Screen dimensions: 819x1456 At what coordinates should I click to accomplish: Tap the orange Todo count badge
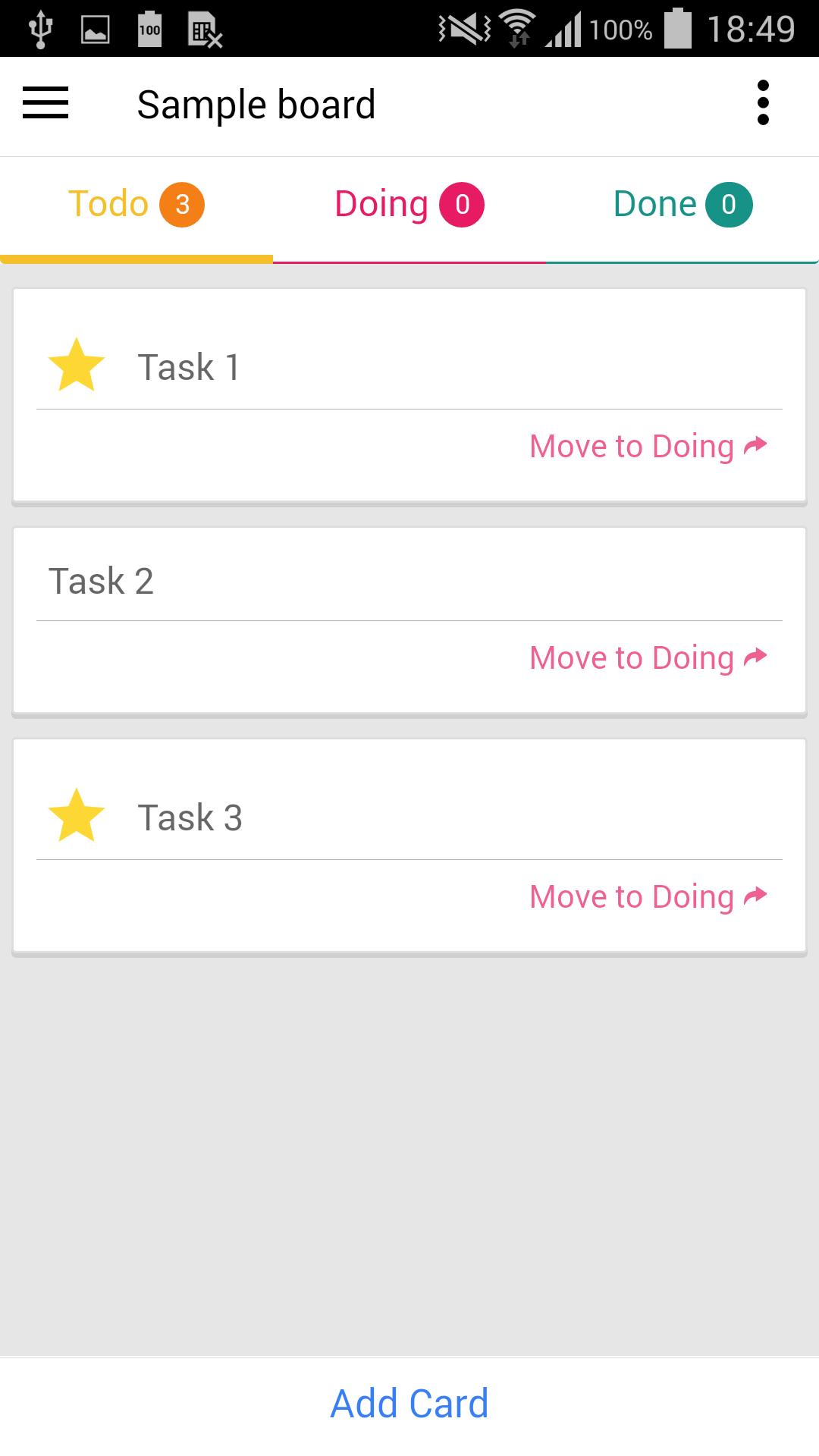[182, 203]
